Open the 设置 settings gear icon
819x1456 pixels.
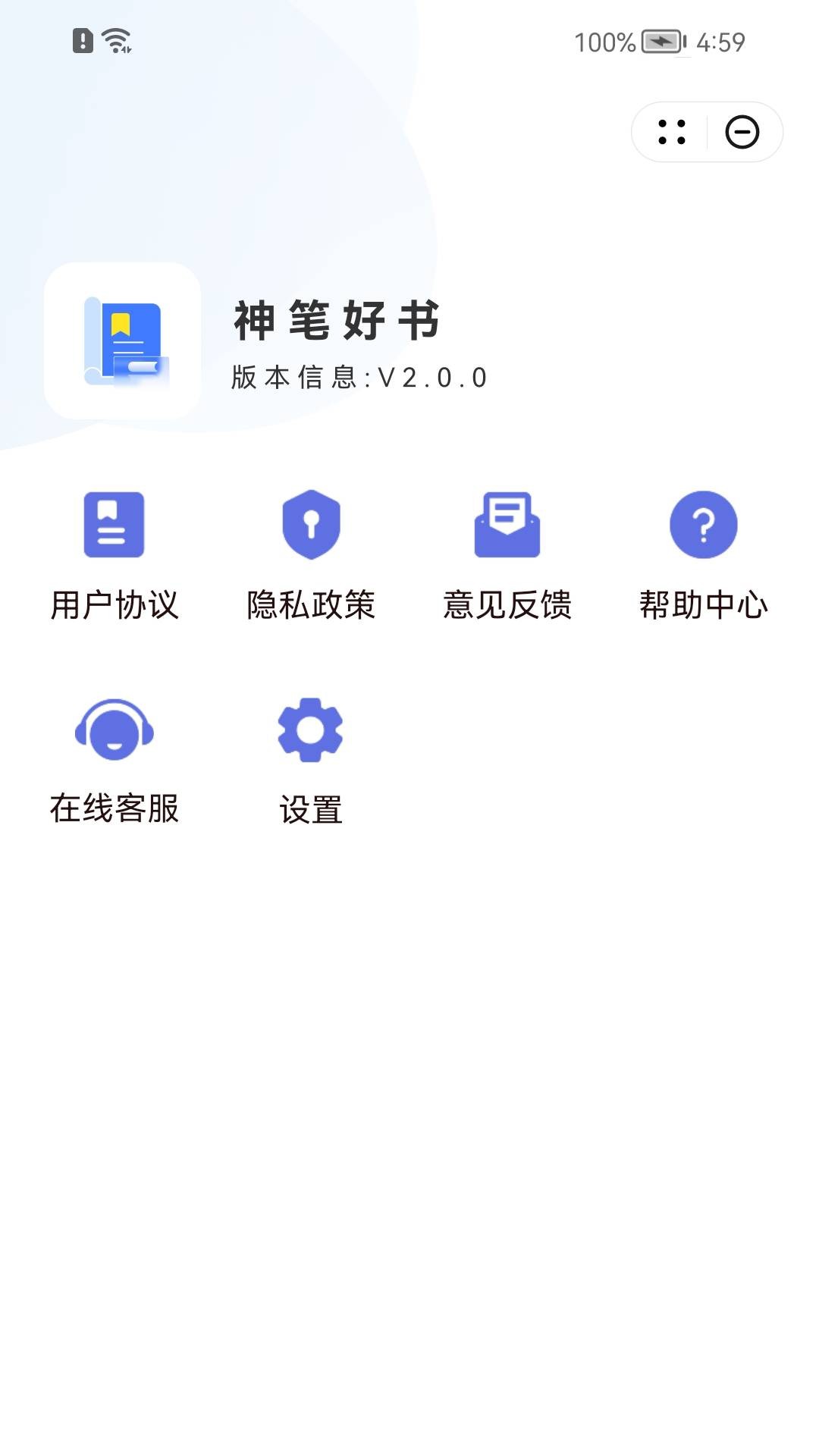pyautogui.click(x=311, y=730)
